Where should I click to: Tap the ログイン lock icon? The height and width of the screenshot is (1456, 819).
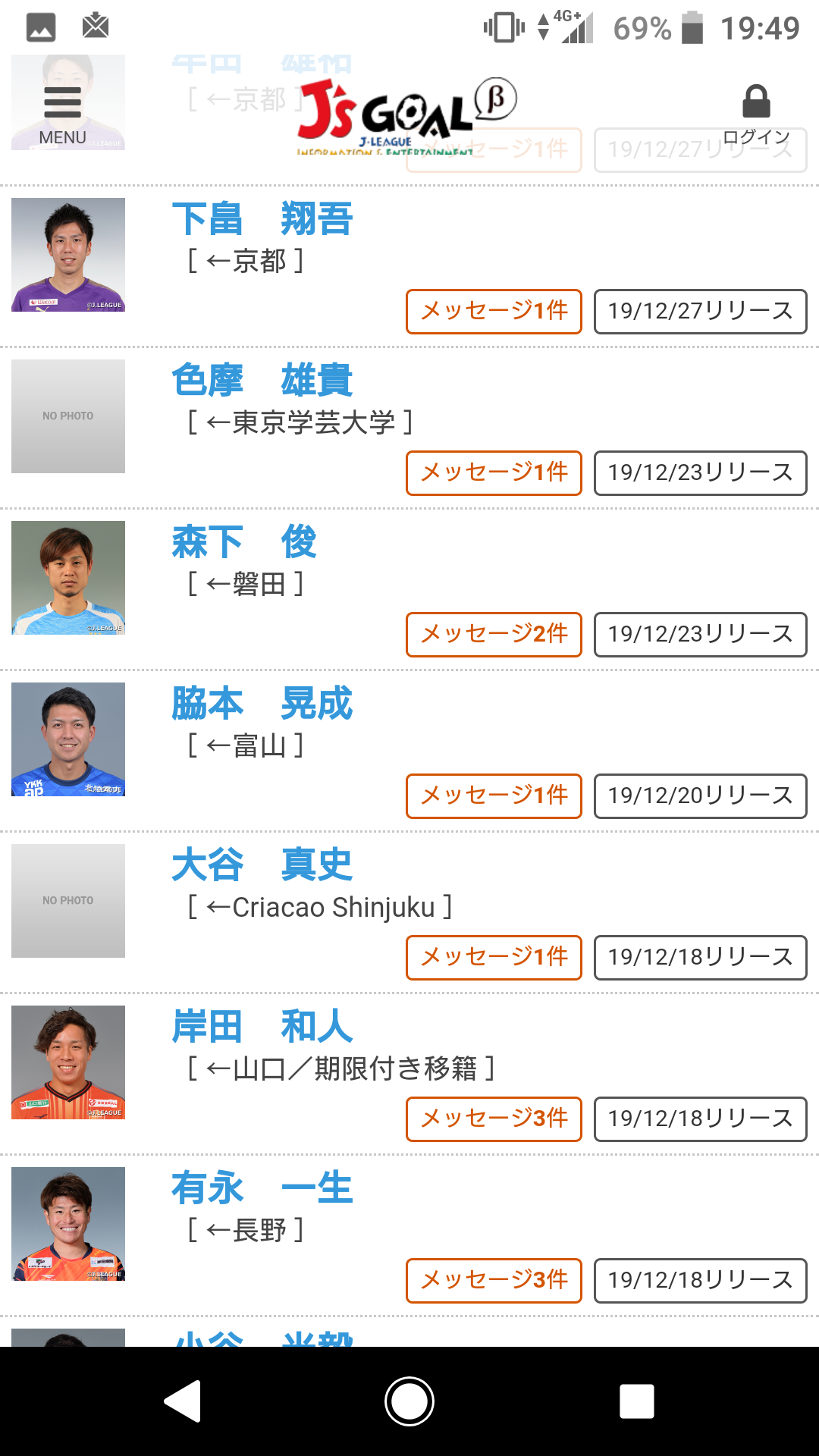point(756,114)
